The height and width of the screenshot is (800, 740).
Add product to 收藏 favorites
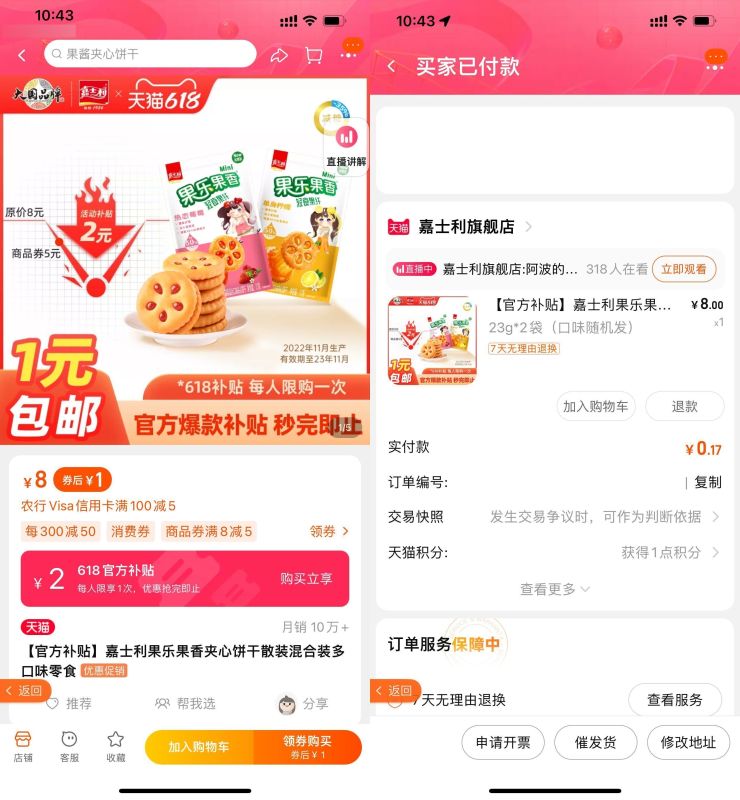[x=115, y=746]
